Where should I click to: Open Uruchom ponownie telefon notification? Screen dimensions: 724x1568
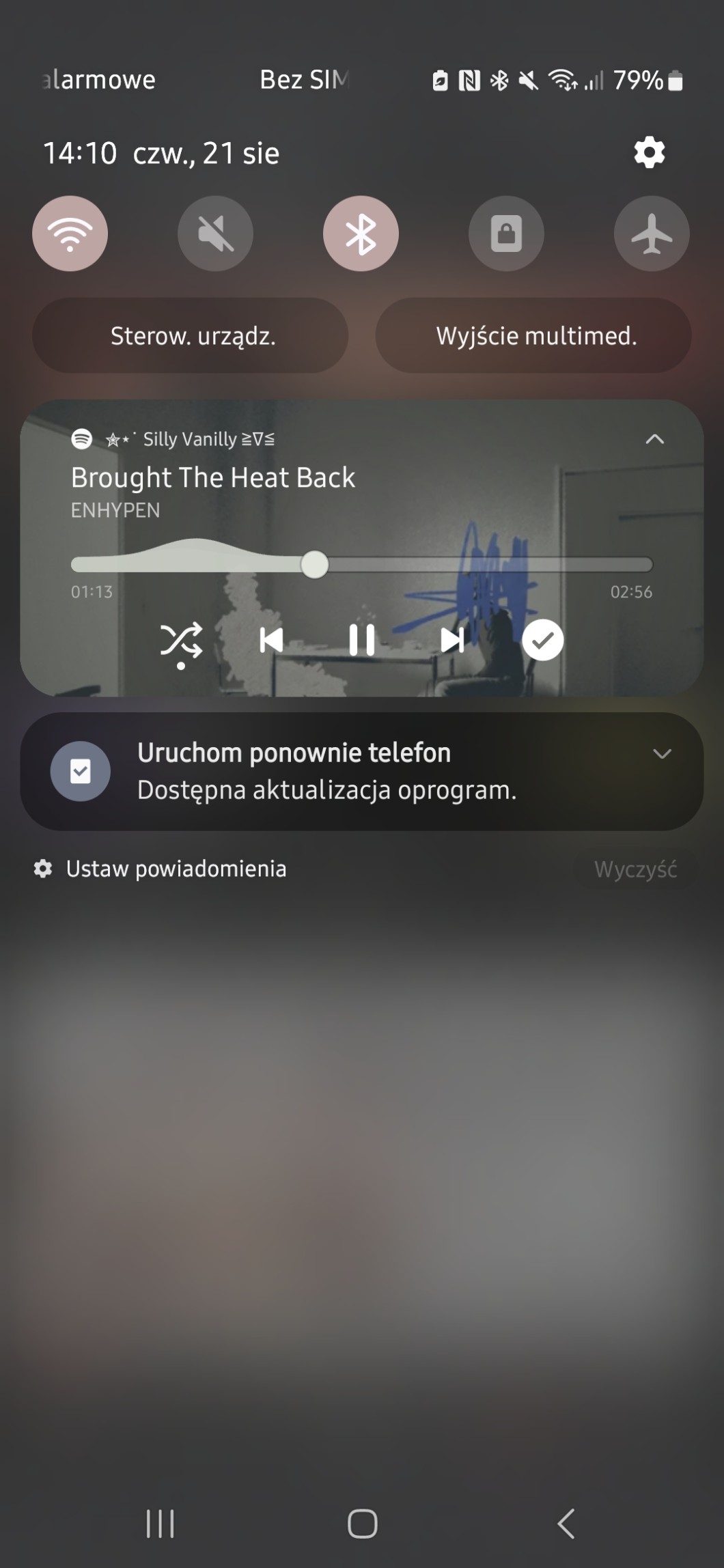[328, 771]
